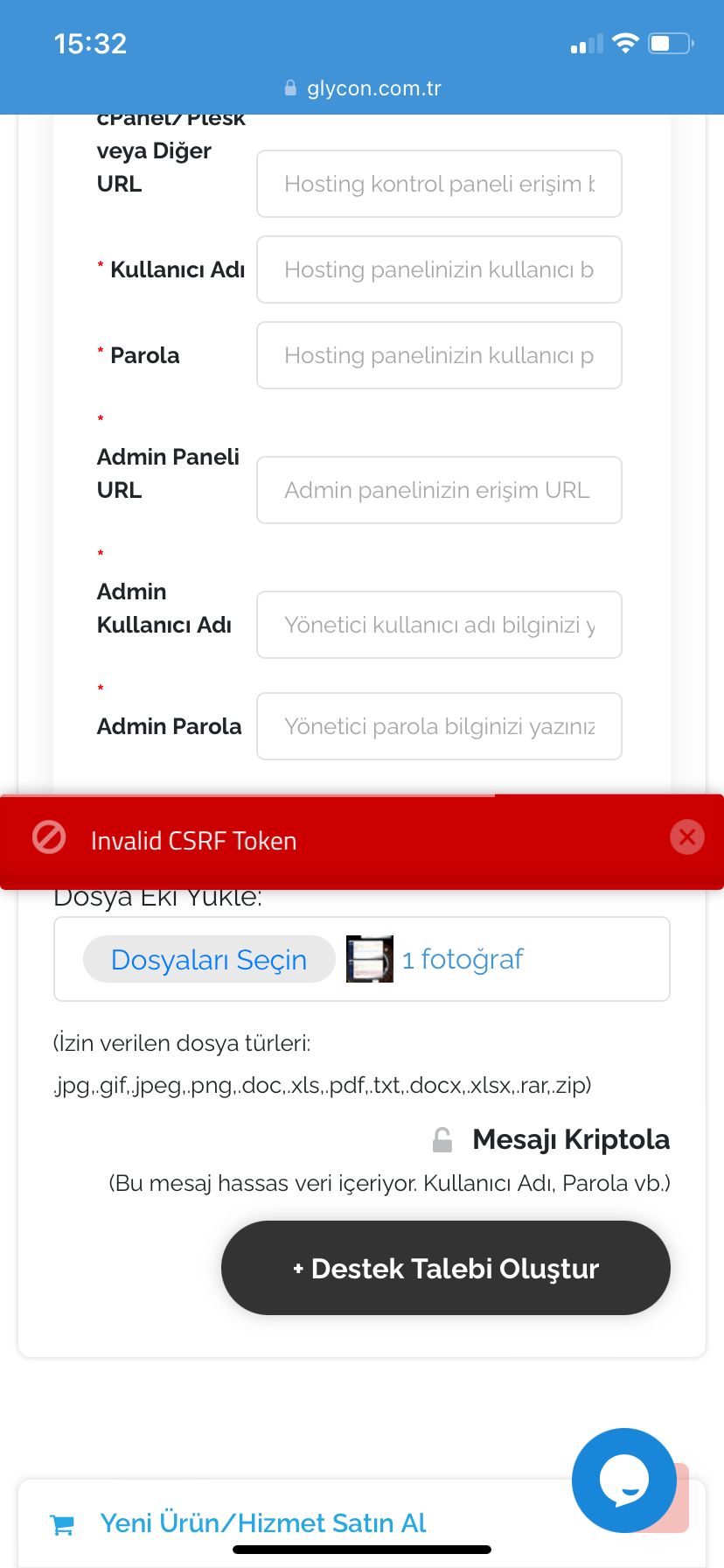
Task: Dismiss the Invalid CSRF Token alert
Action: 687,837
